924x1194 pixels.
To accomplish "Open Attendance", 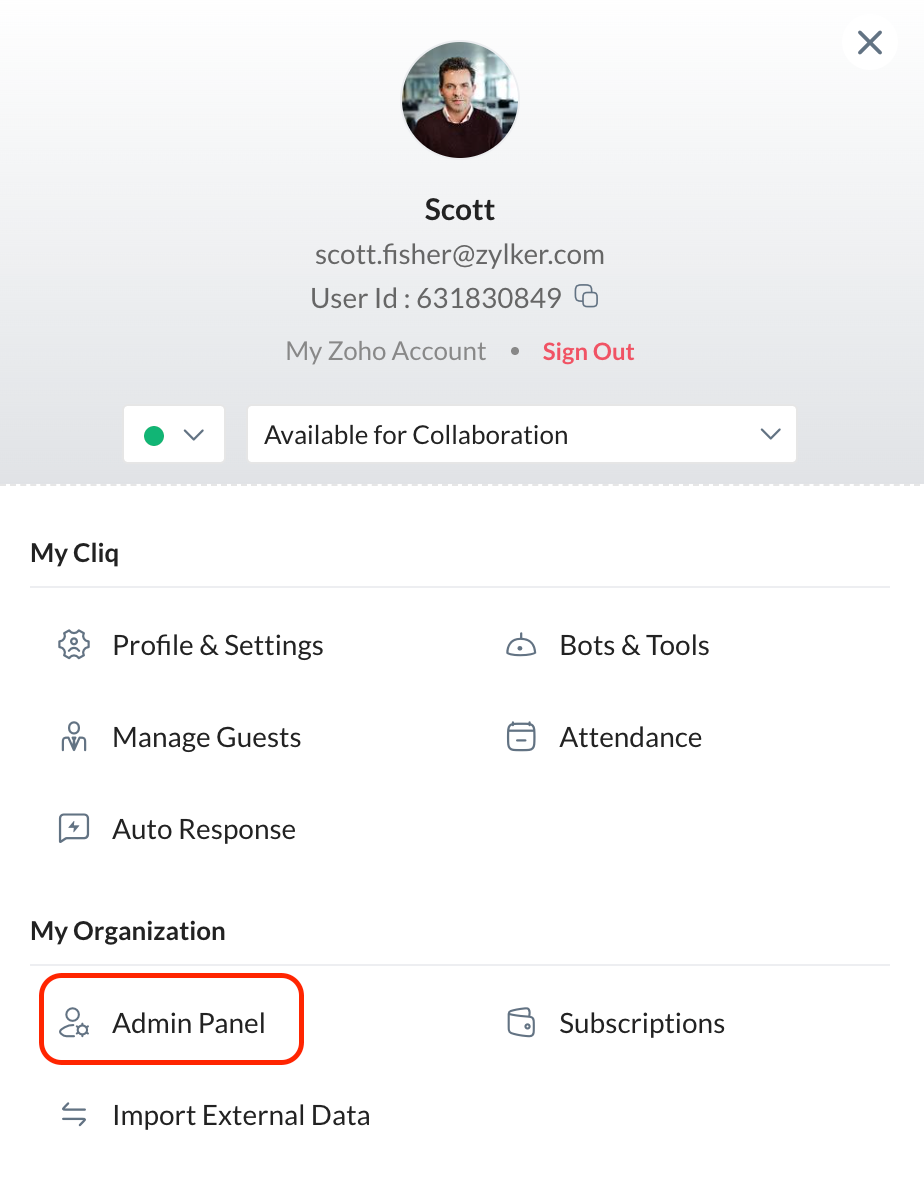I will point(629,737).
